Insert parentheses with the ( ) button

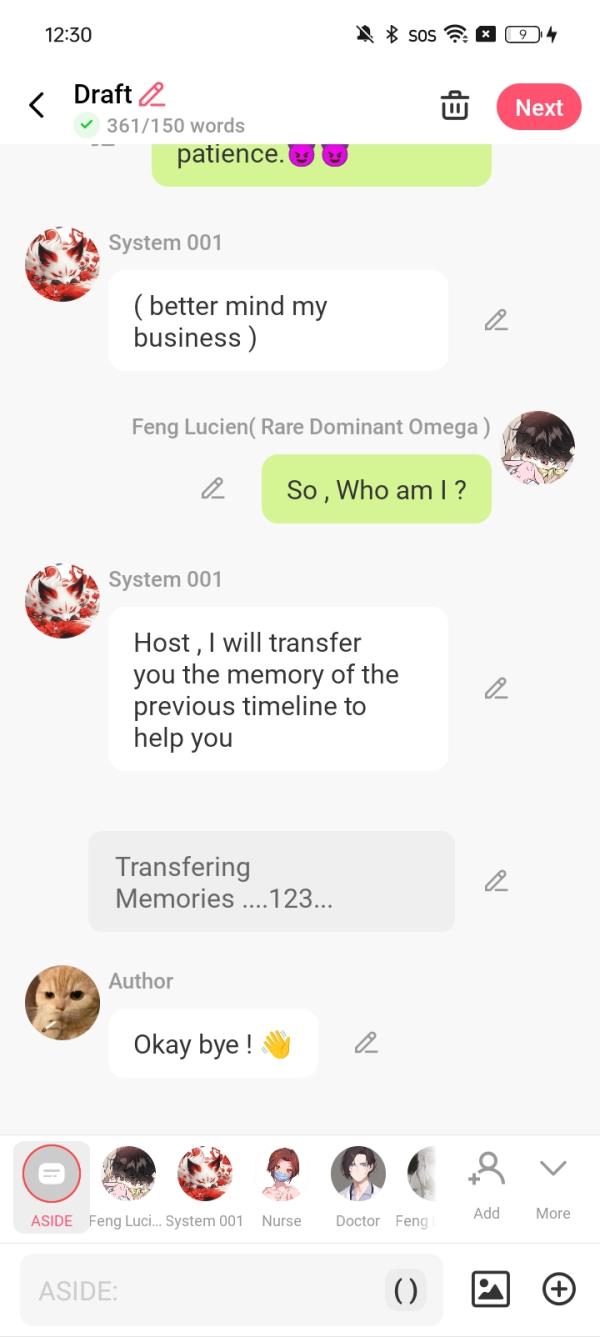(x=405, y=1291)
